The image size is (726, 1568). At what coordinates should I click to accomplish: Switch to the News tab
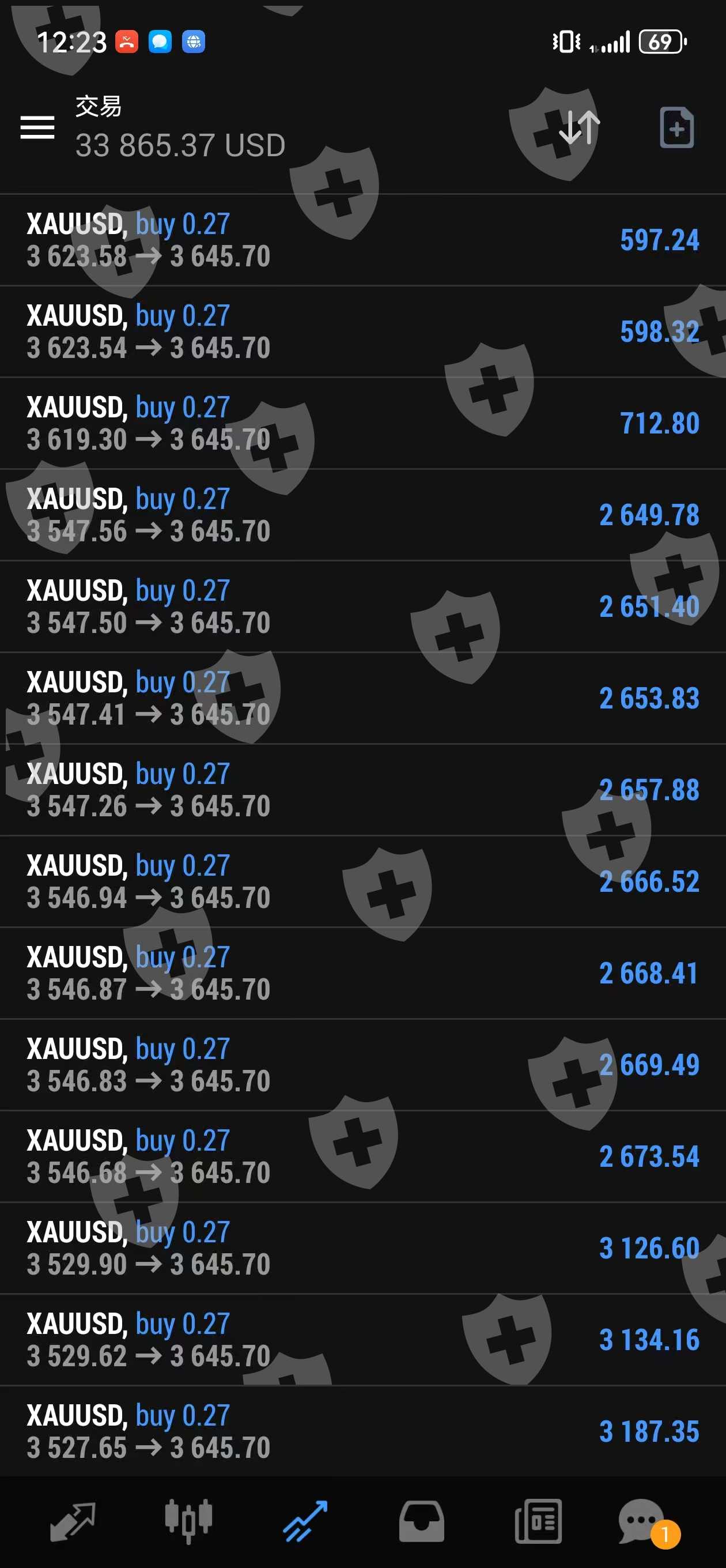pos(538,1521)
